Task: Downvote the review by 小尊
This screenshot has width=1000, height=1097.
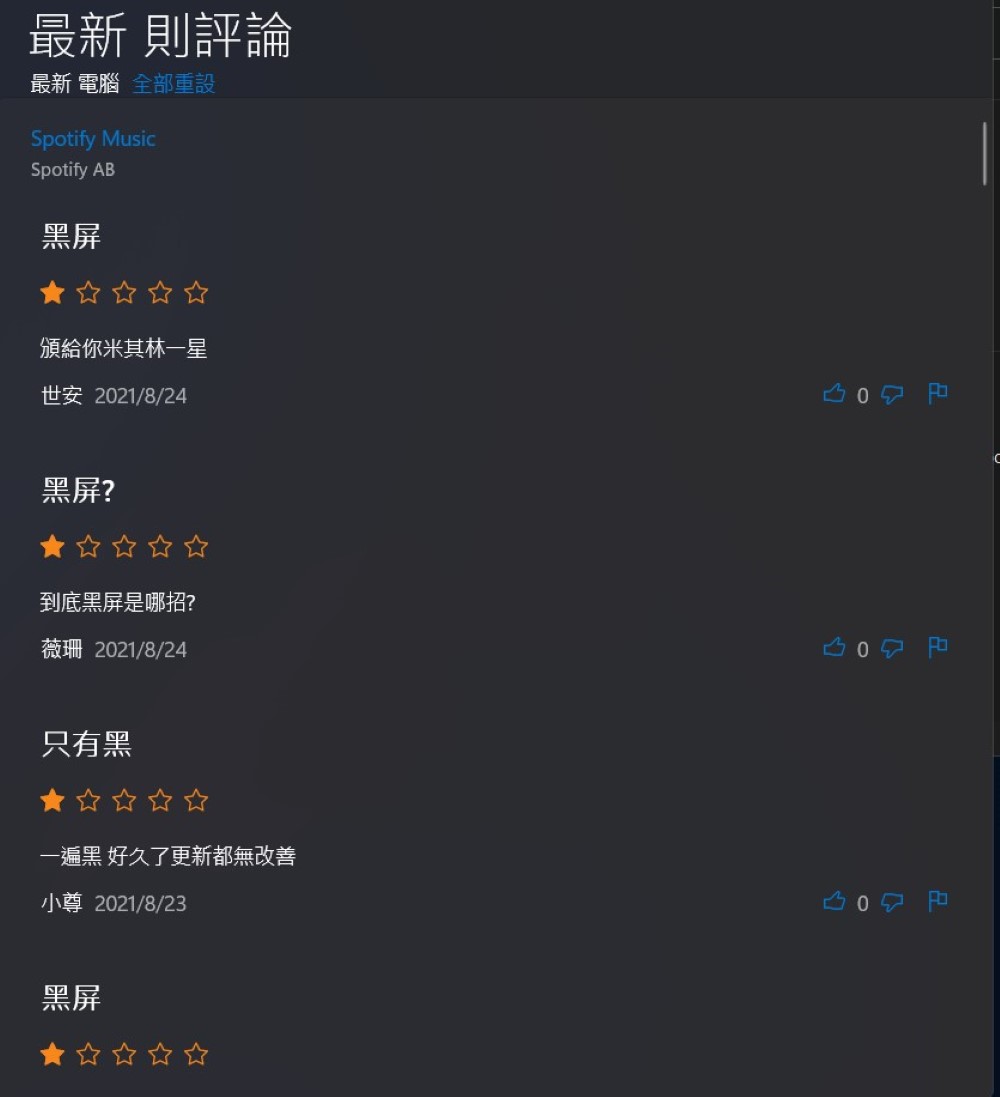Action: click(892, 903)
